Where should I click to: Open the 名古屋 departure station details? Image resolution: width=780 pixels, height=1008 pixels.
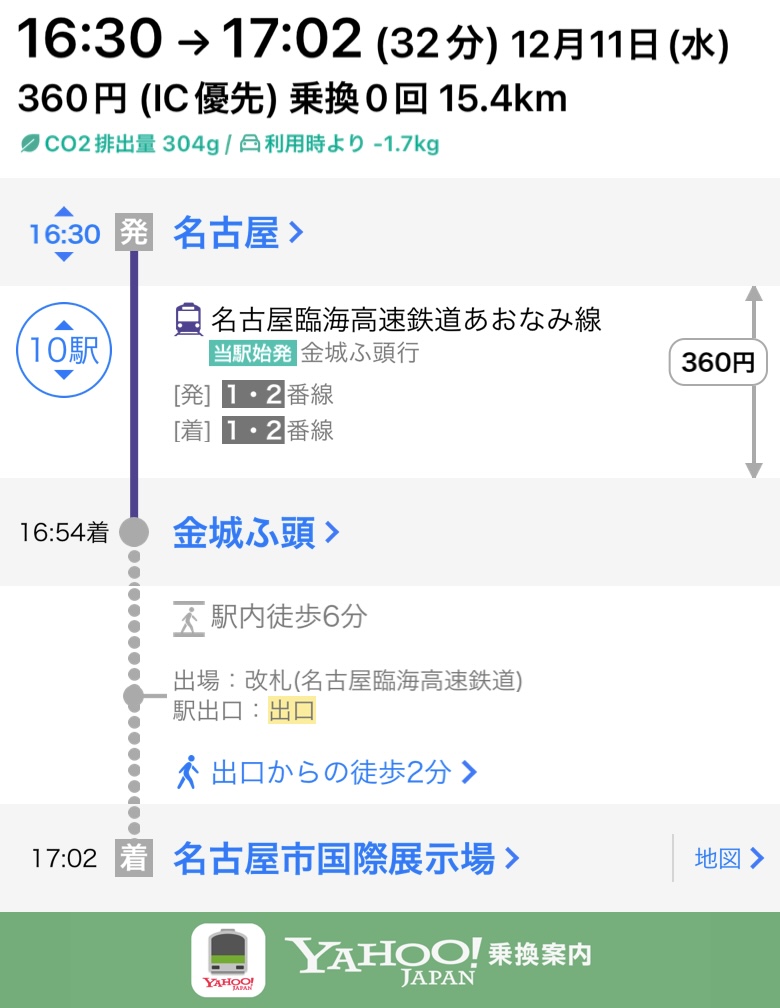click(237, 234)
